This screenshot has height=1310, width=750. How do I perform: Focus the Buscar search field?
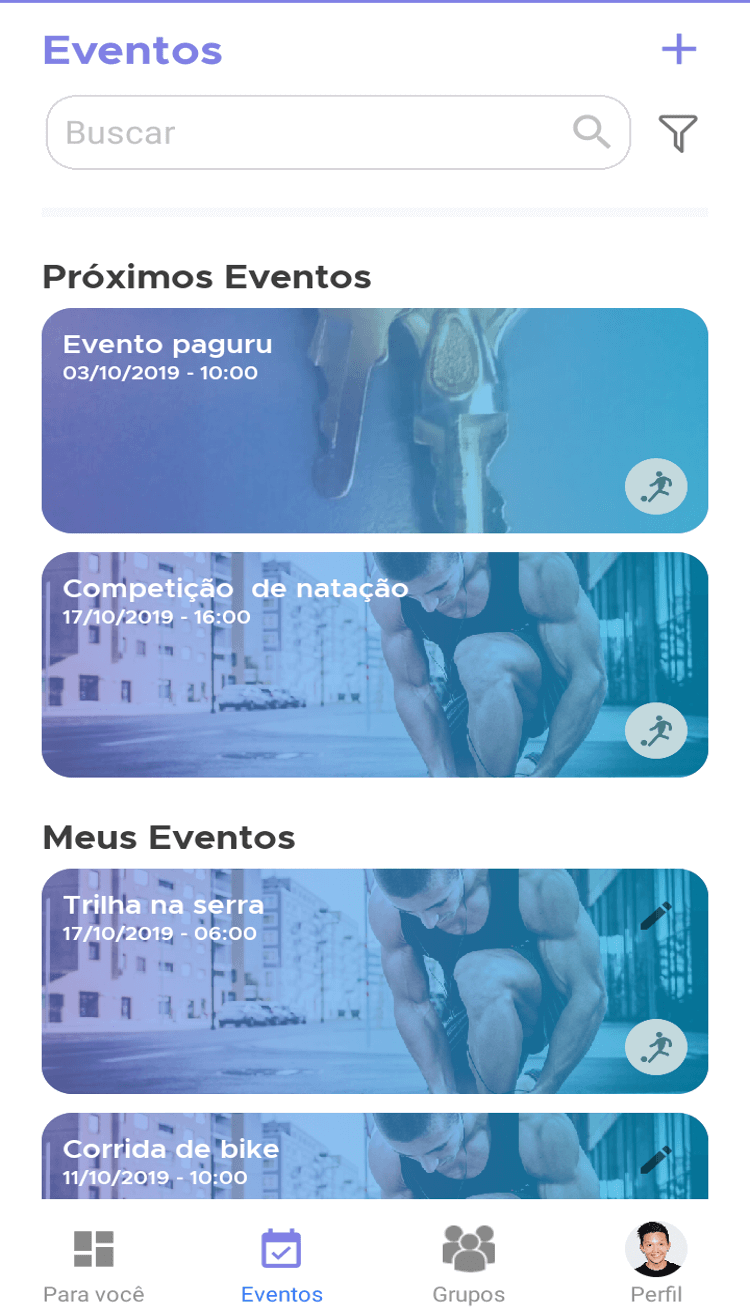tap(338, 132)
